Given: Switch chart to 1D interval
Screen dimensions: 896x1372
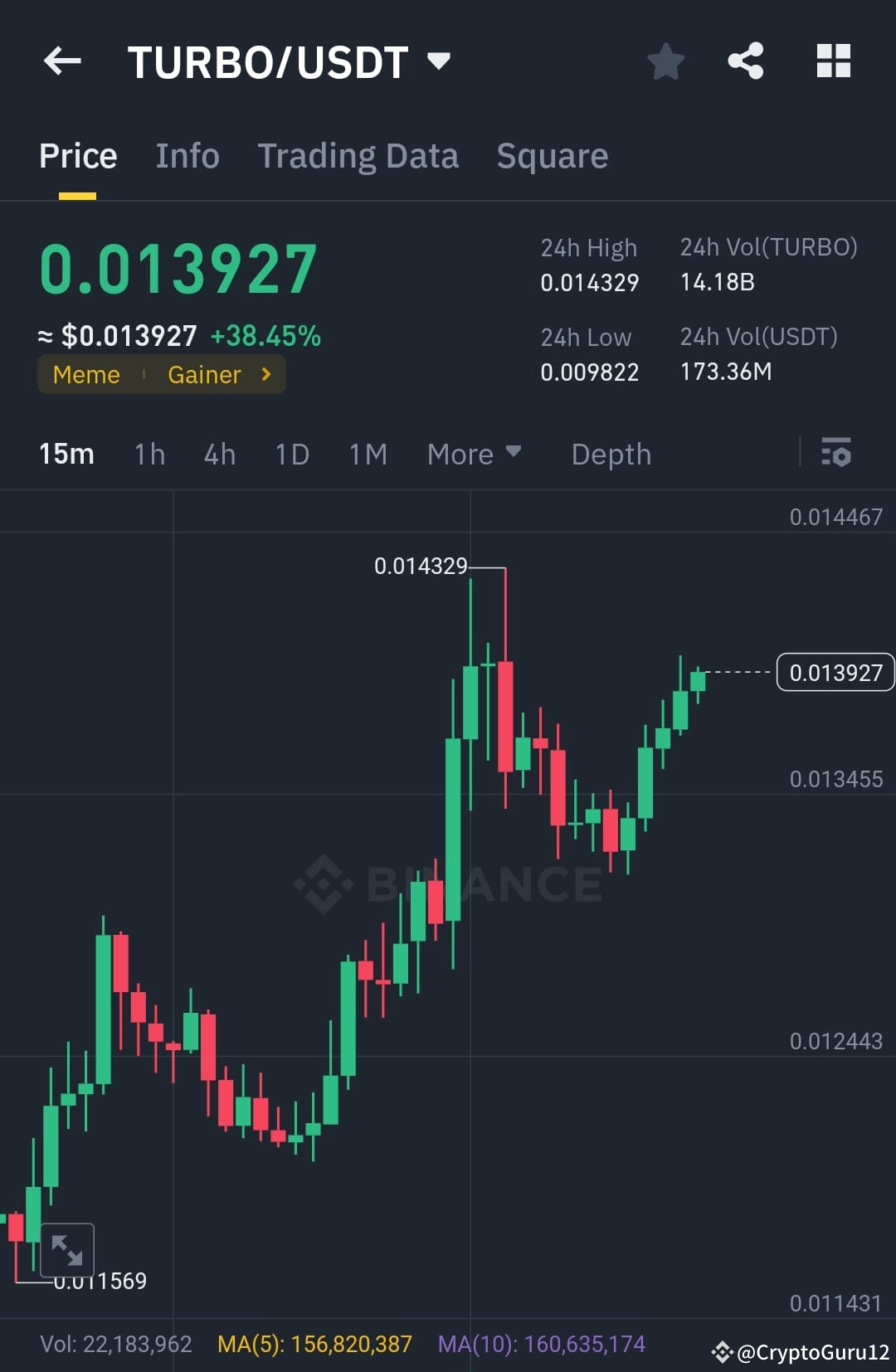Looking at the screenshot, I should coord(291,454).
